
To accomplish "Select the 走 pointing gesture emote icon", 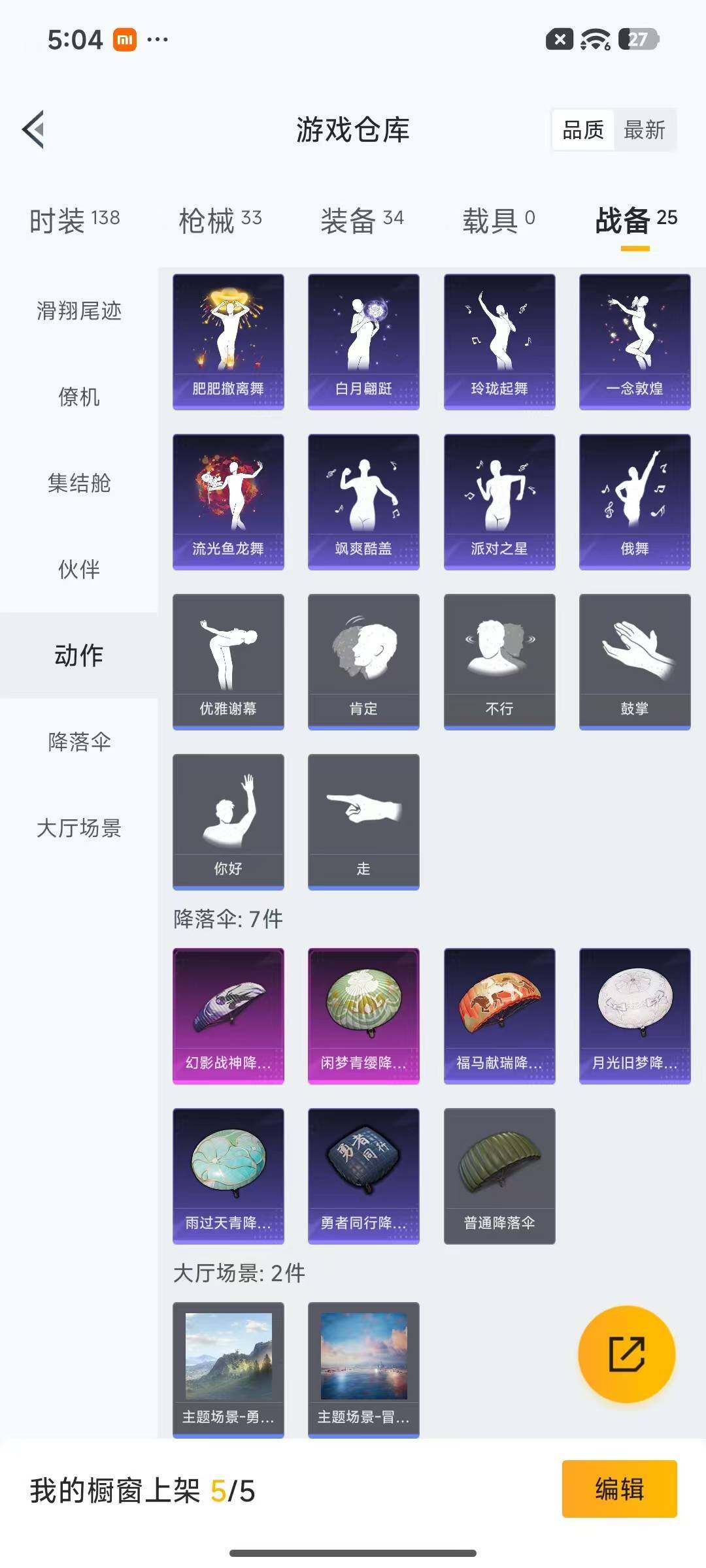I will (x=363, y=822).
